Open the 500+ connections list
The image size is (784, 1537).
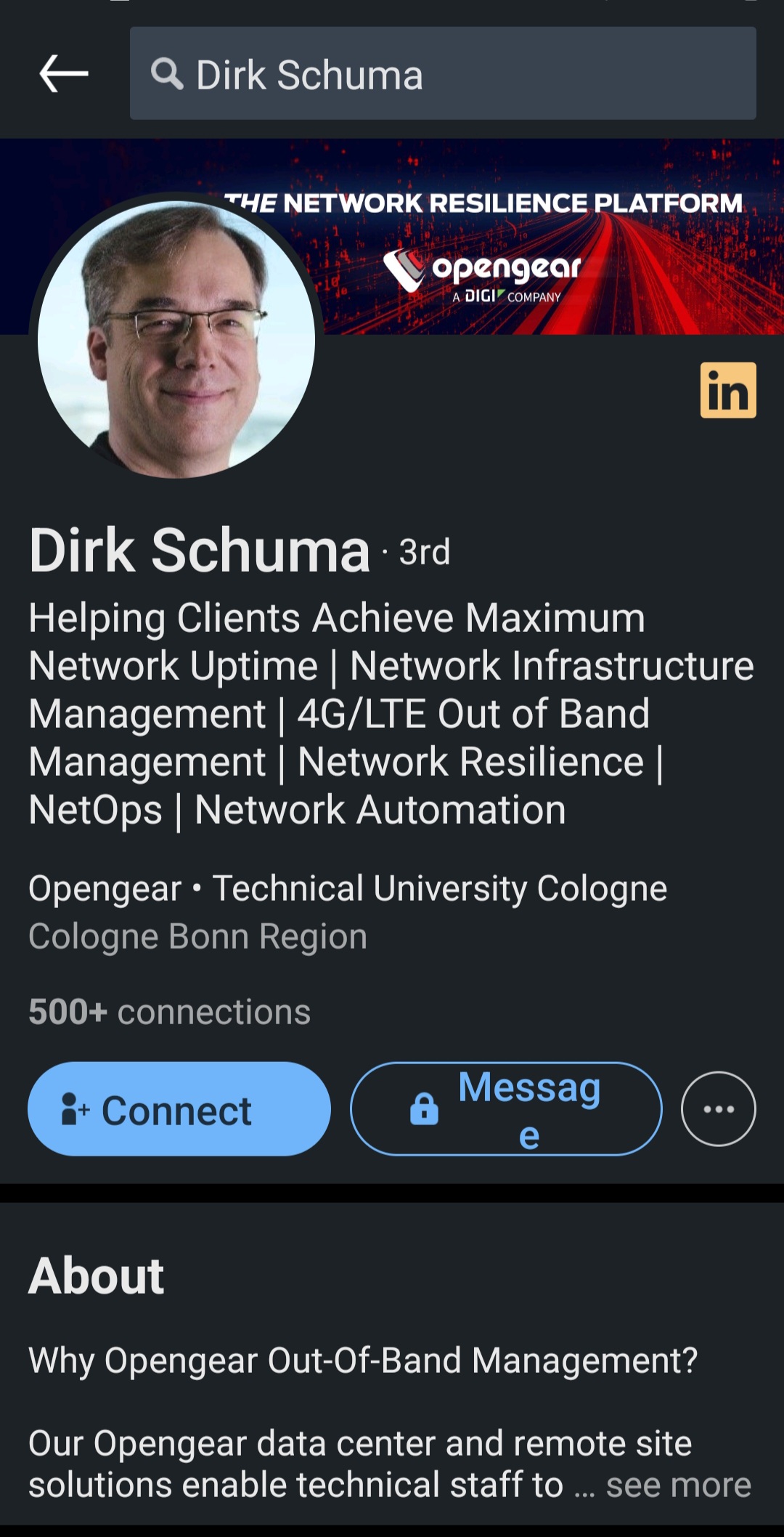(x=170, y=1012)
